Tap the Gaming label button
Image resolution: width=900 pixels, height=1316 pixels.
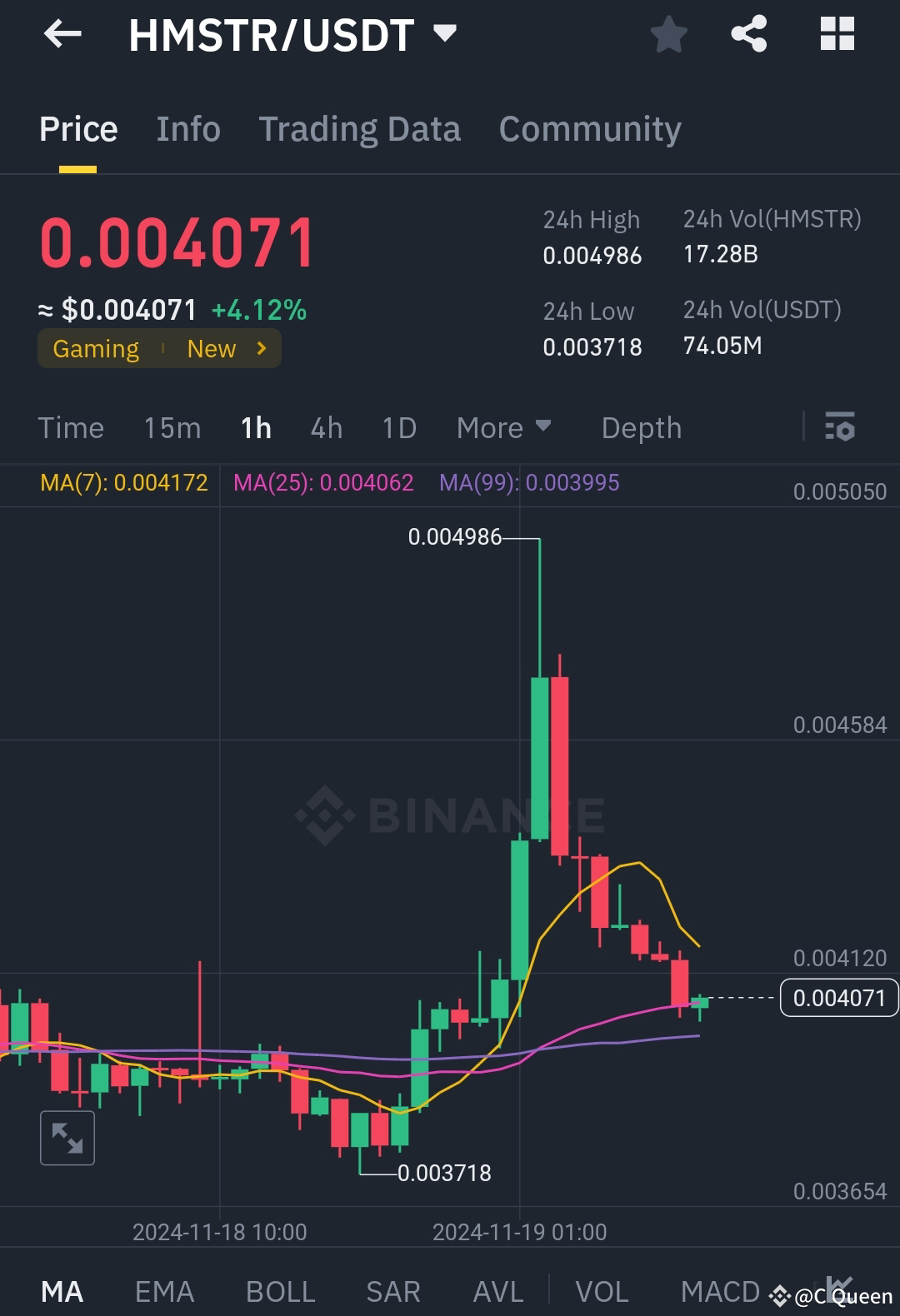95,348
